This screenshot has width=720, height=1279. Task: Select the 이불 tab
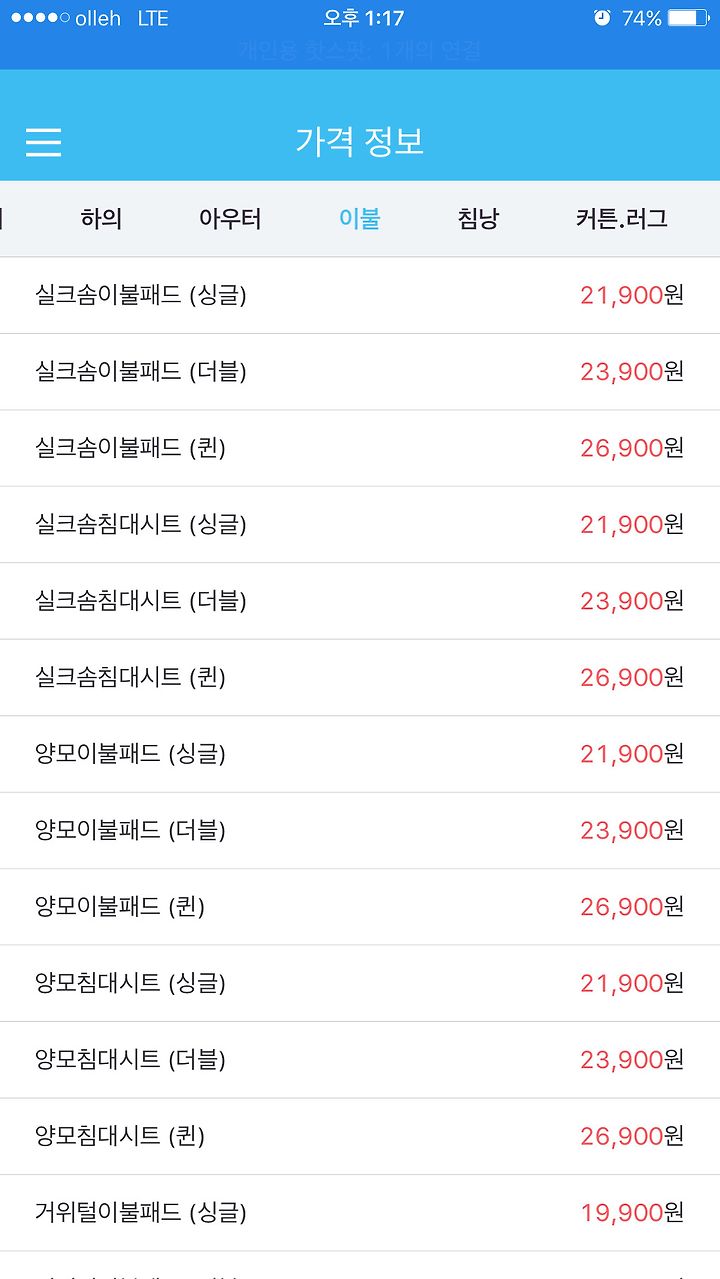360,219
